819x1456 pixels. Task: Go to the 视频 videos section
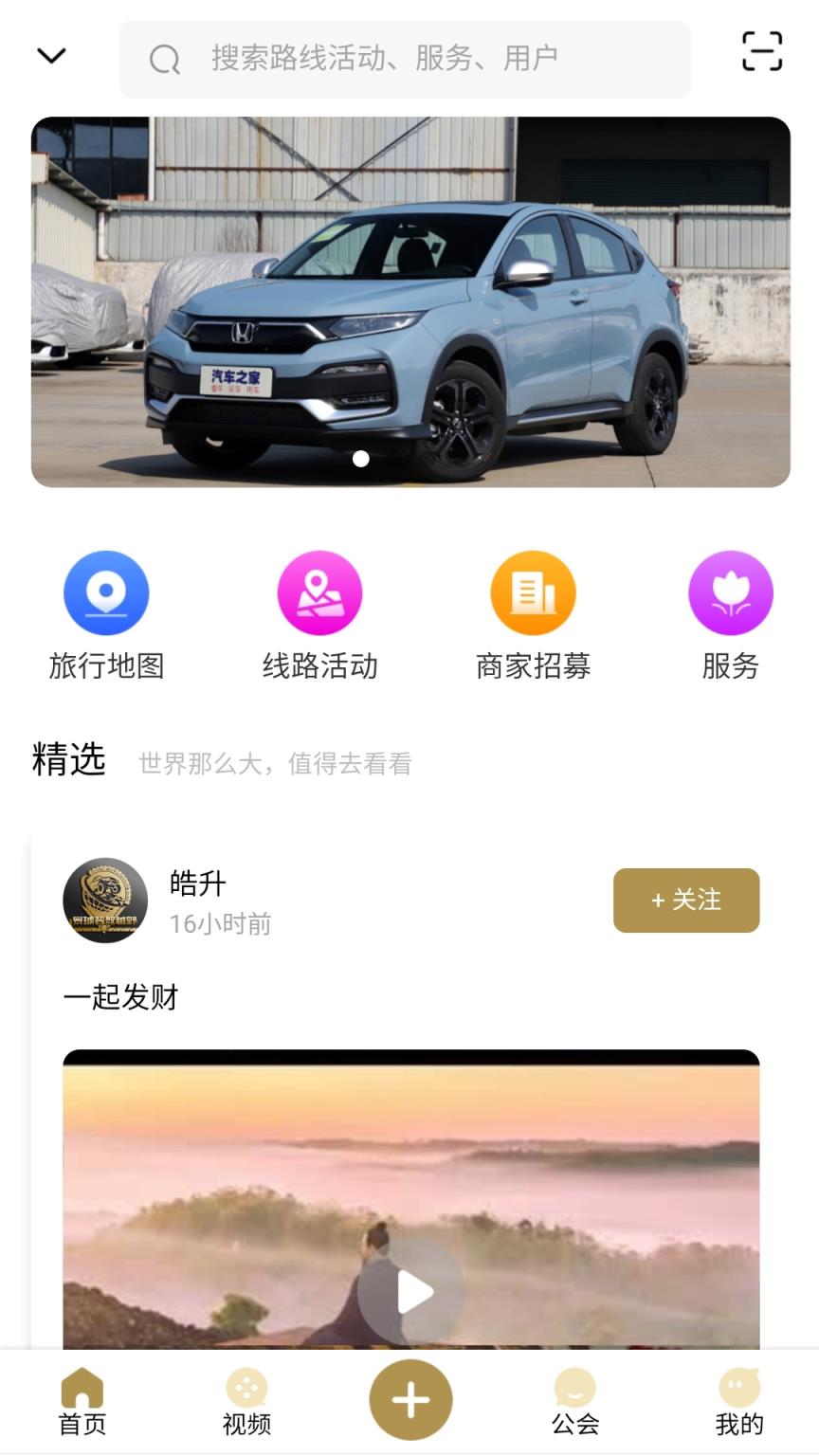coord(246,1403)
